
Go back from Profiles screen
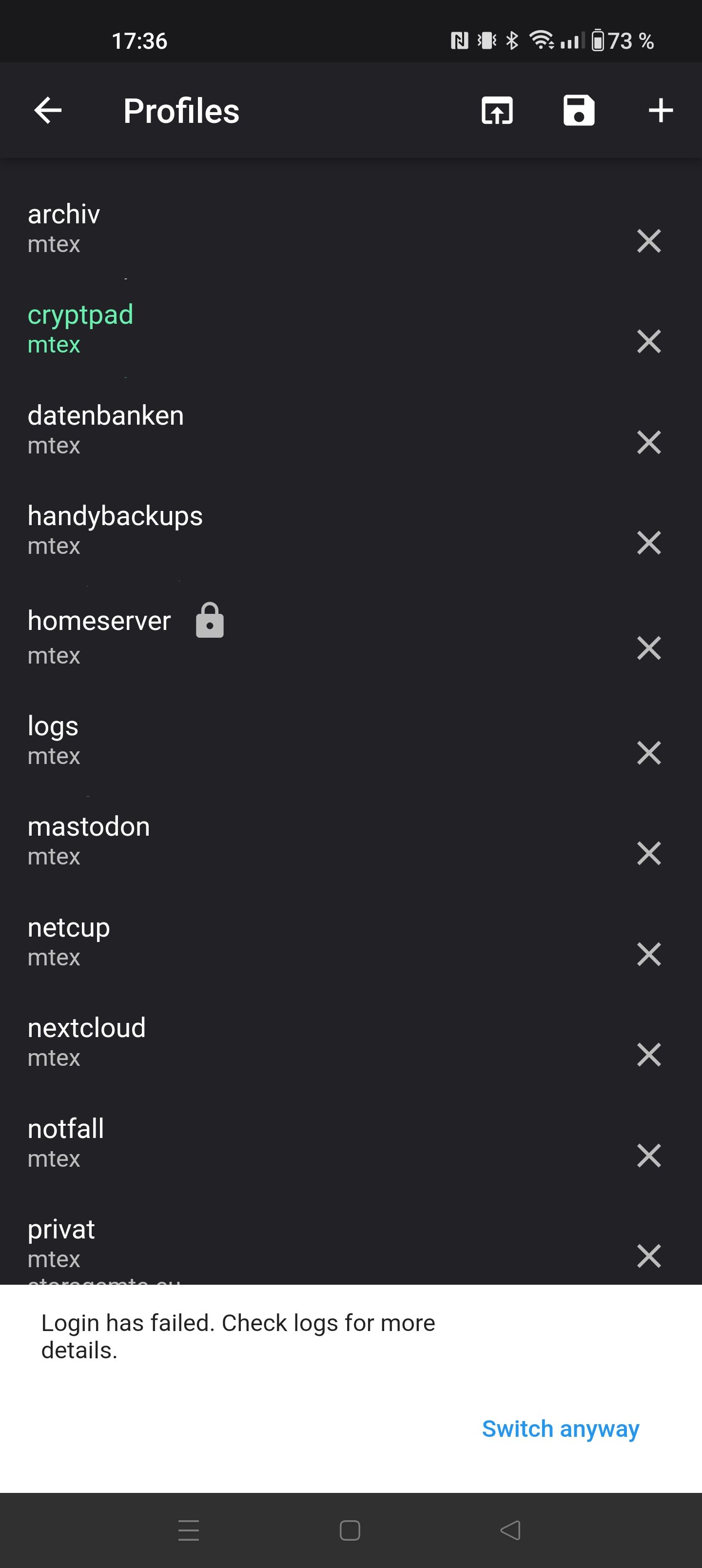click(x=47, y=111)
